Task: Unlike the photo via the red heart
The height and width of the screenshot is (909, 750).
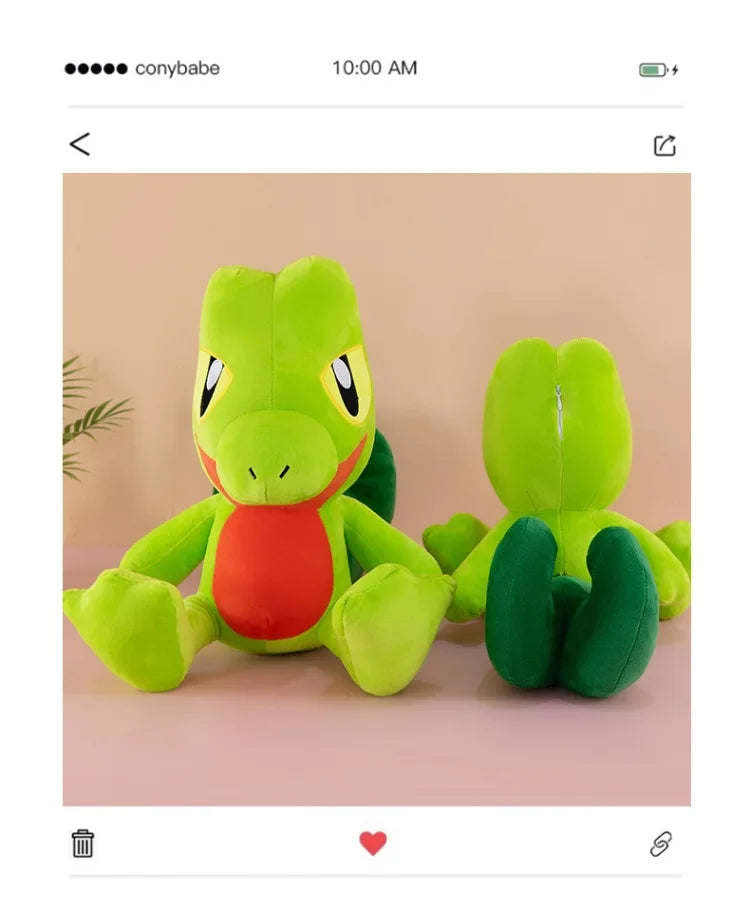Action: (374, 843)
